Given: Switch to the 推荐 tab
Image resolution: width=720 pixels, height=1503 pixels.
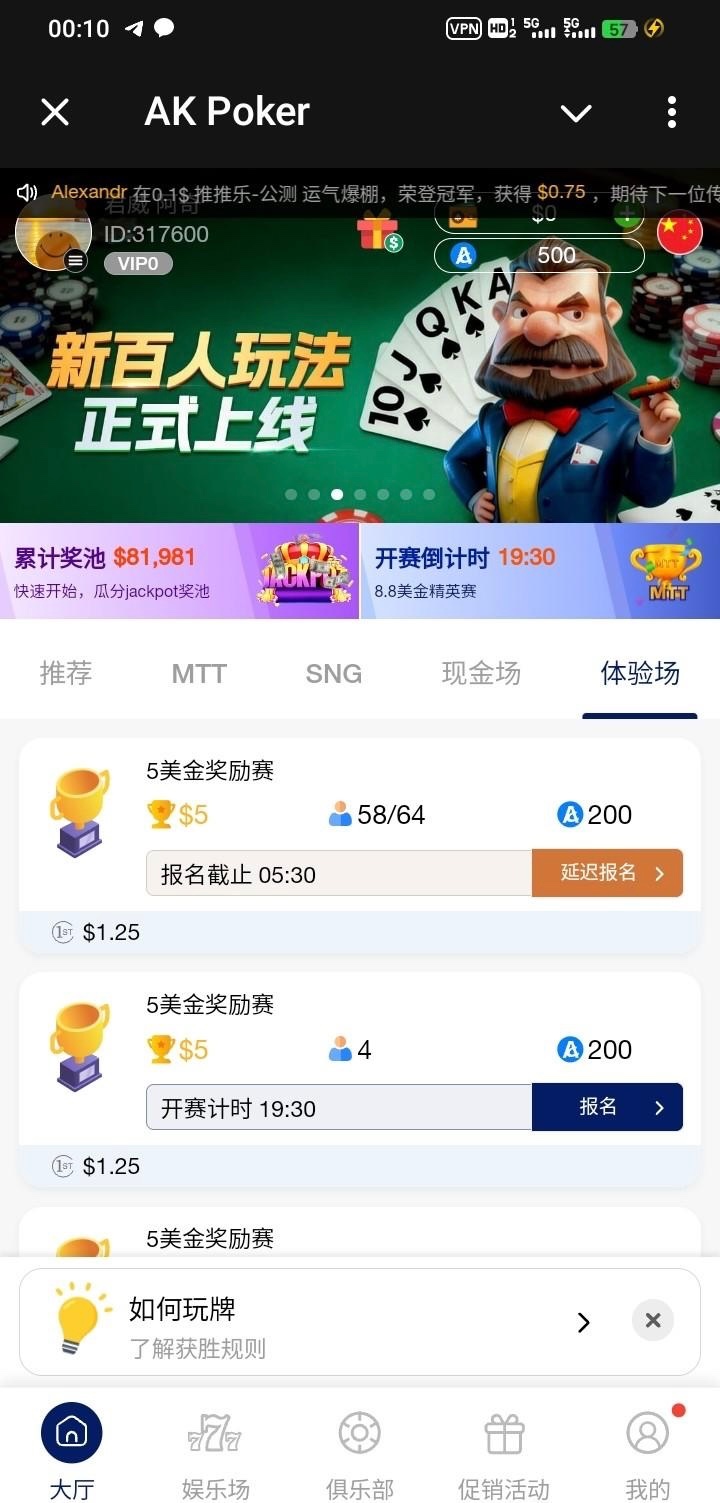Looking at the screenshot, I should pos(66,673).
